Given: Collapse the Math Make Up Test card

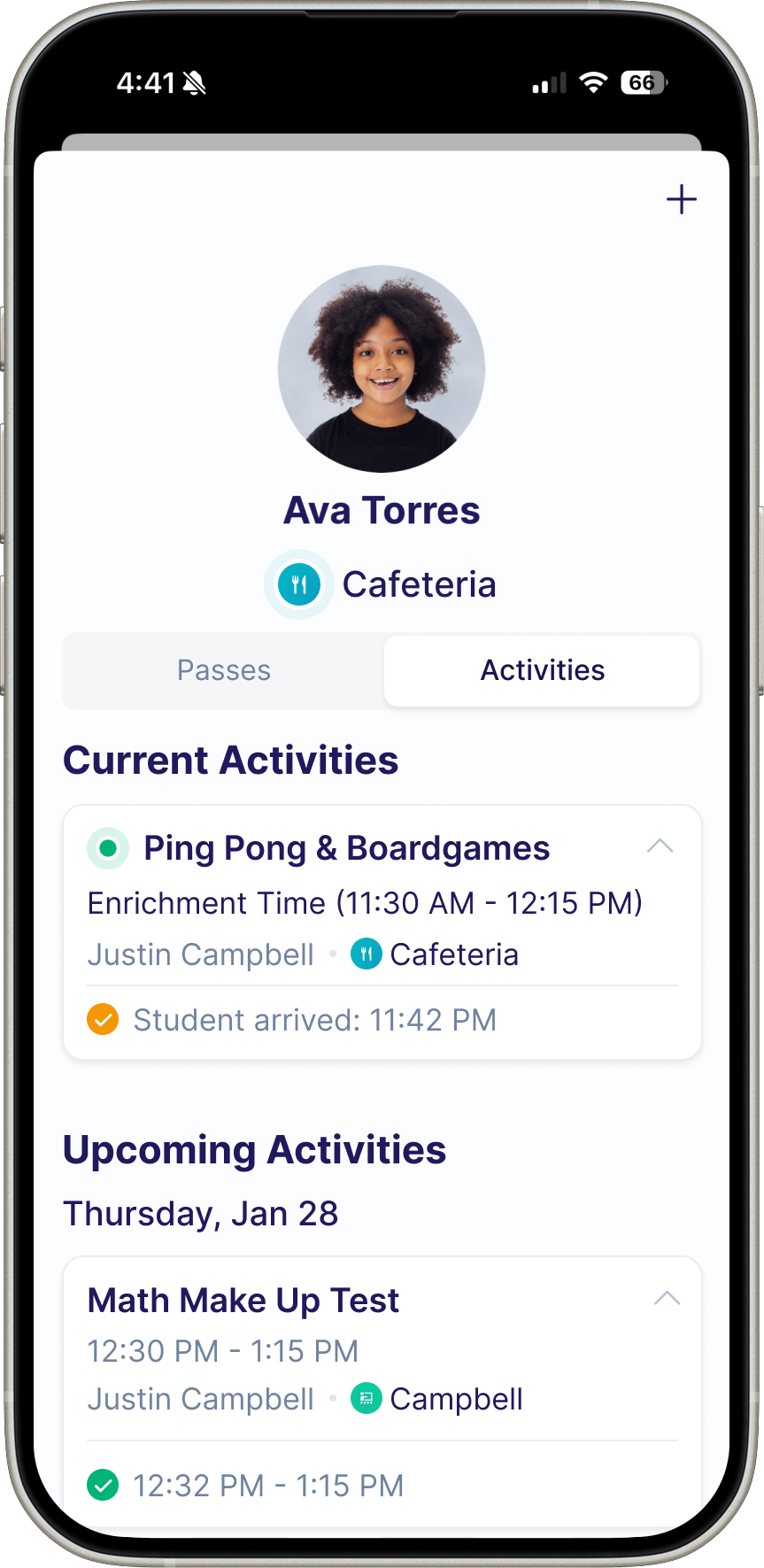Looking at the screenshot, I should [666, 1299].
